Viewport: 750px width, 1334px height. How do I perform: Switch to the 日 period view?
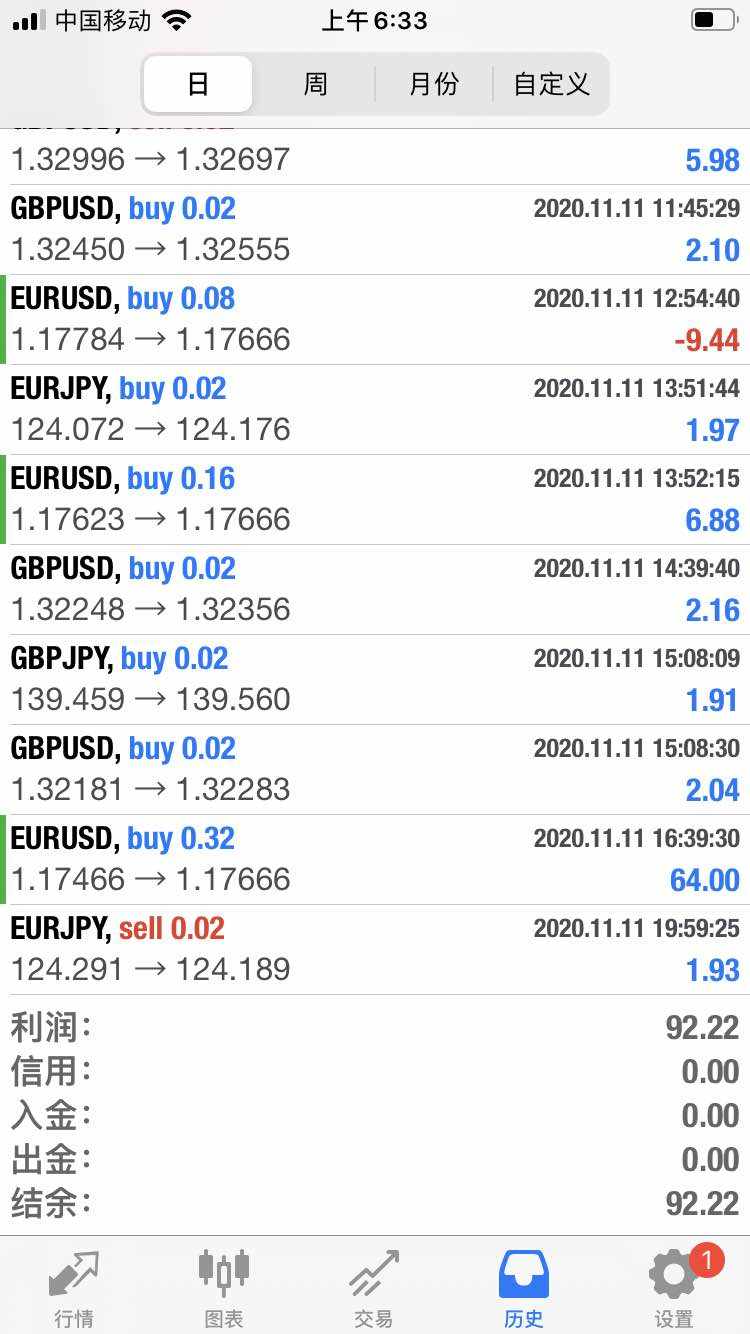pyautogui.click(x=198, y=84)
